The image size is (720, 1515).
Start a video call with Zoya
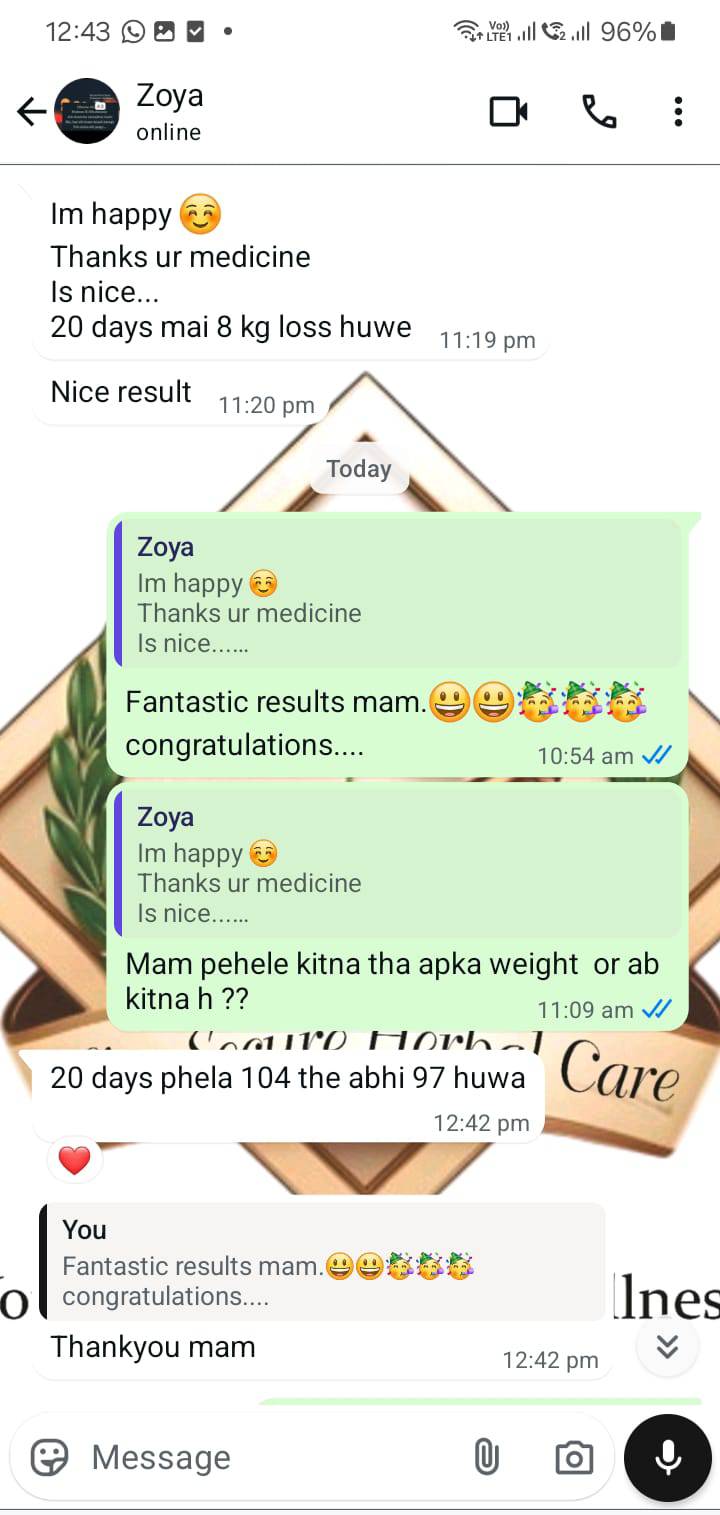pos(508,111)
